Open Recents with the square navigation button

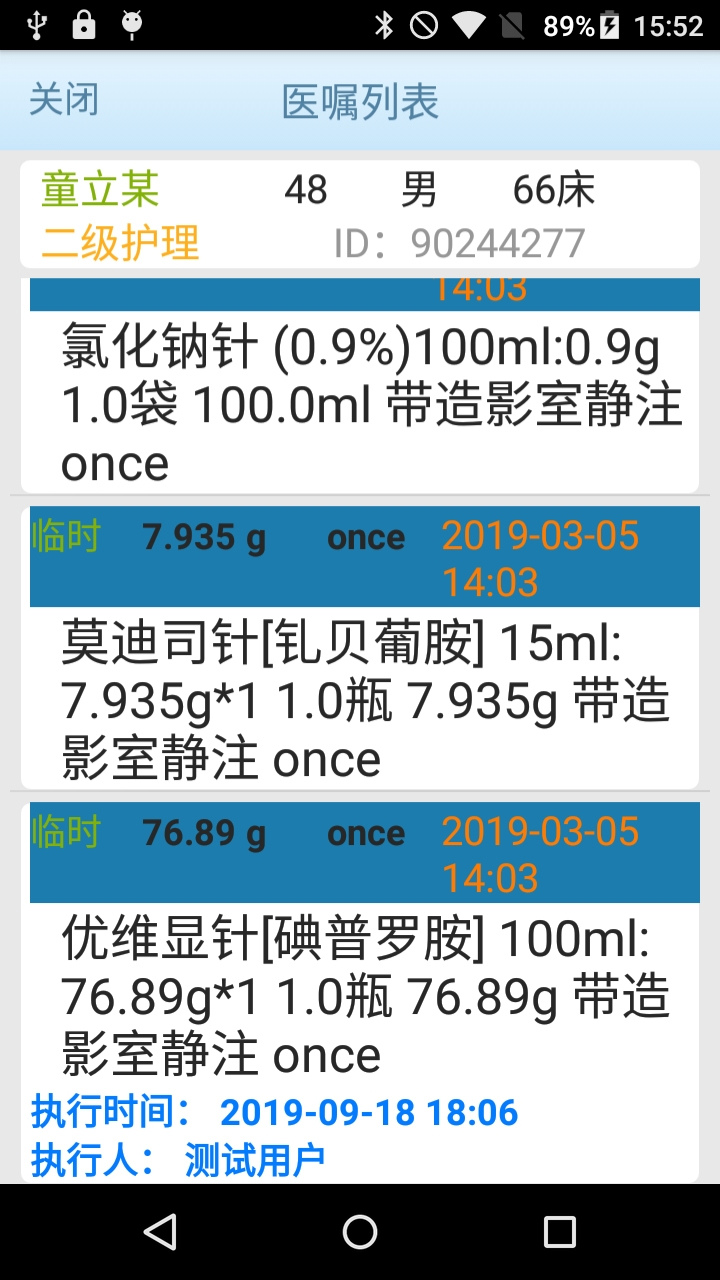point(560,1231)
